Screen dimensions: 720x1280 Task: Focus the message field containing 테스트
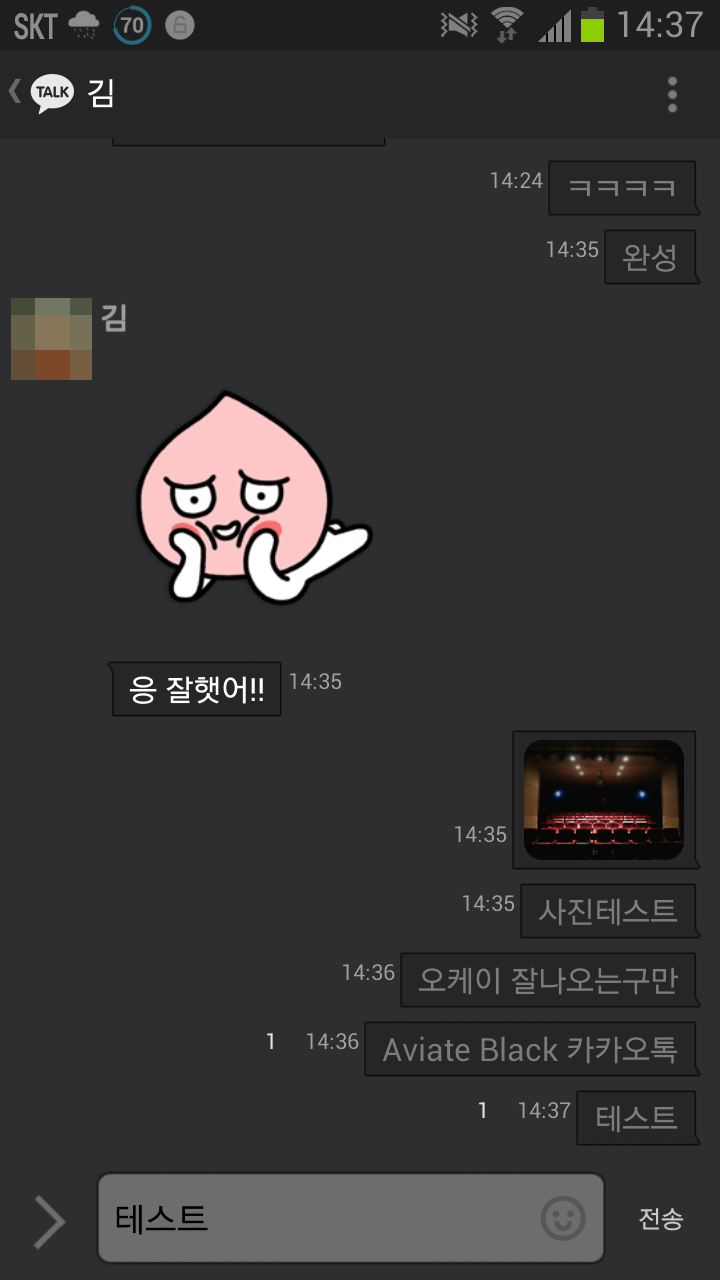point(320,1218)
